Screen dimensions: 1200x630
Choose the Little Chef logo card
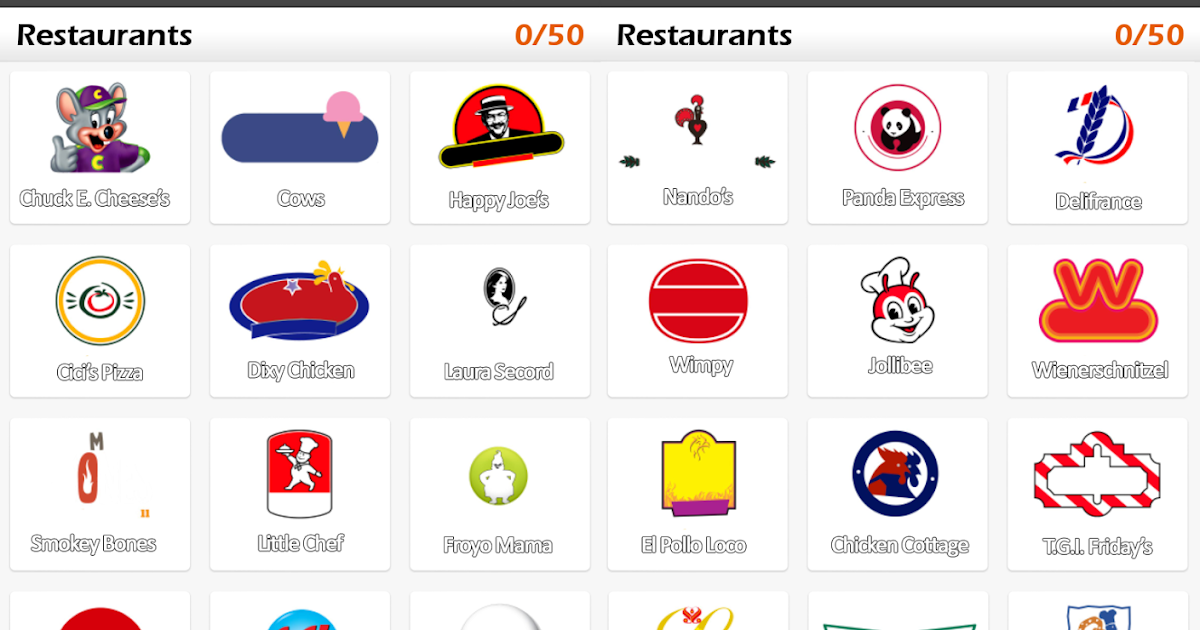pyautogui.click(x=300, y=493)
